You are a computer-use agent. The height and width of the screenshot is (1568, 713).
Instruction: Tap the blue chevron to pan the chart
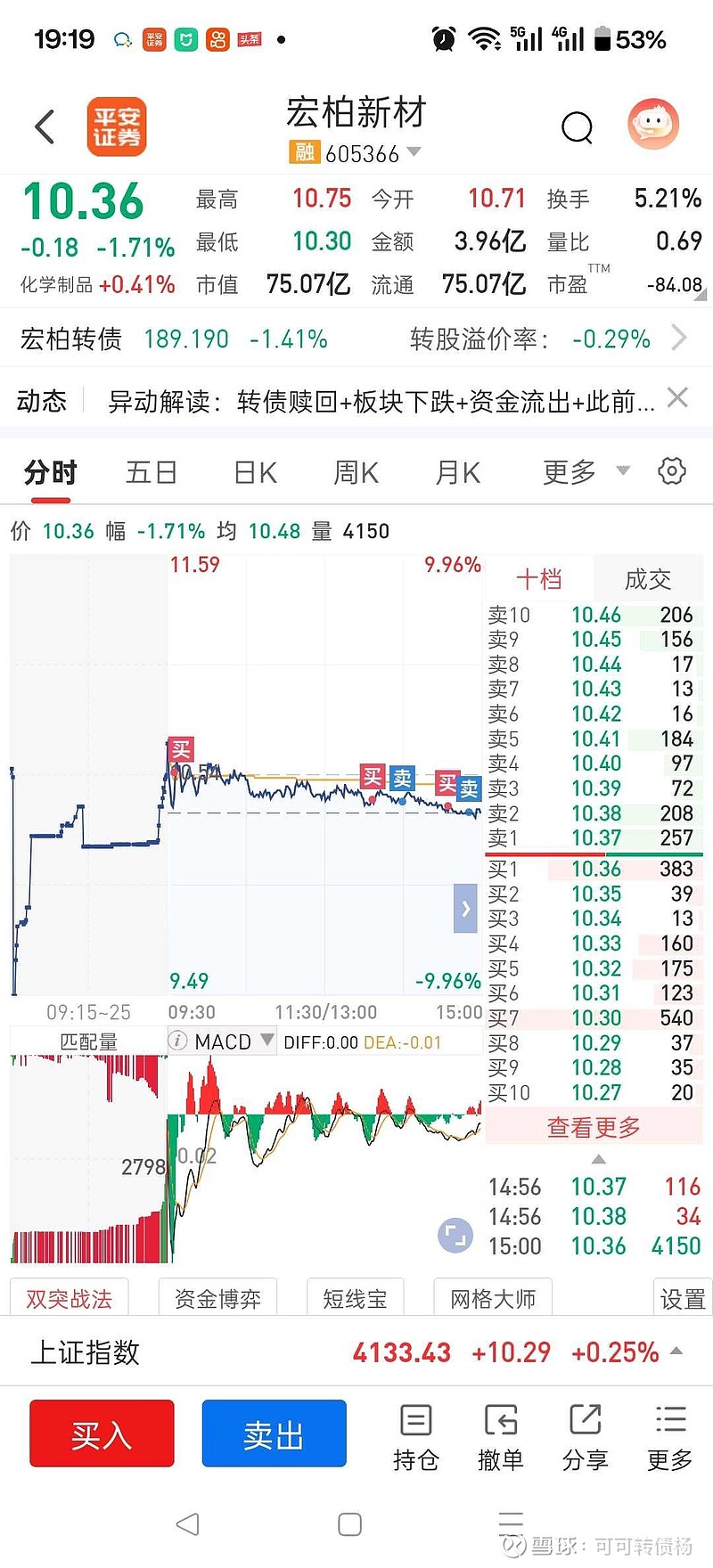click(464, 909)
